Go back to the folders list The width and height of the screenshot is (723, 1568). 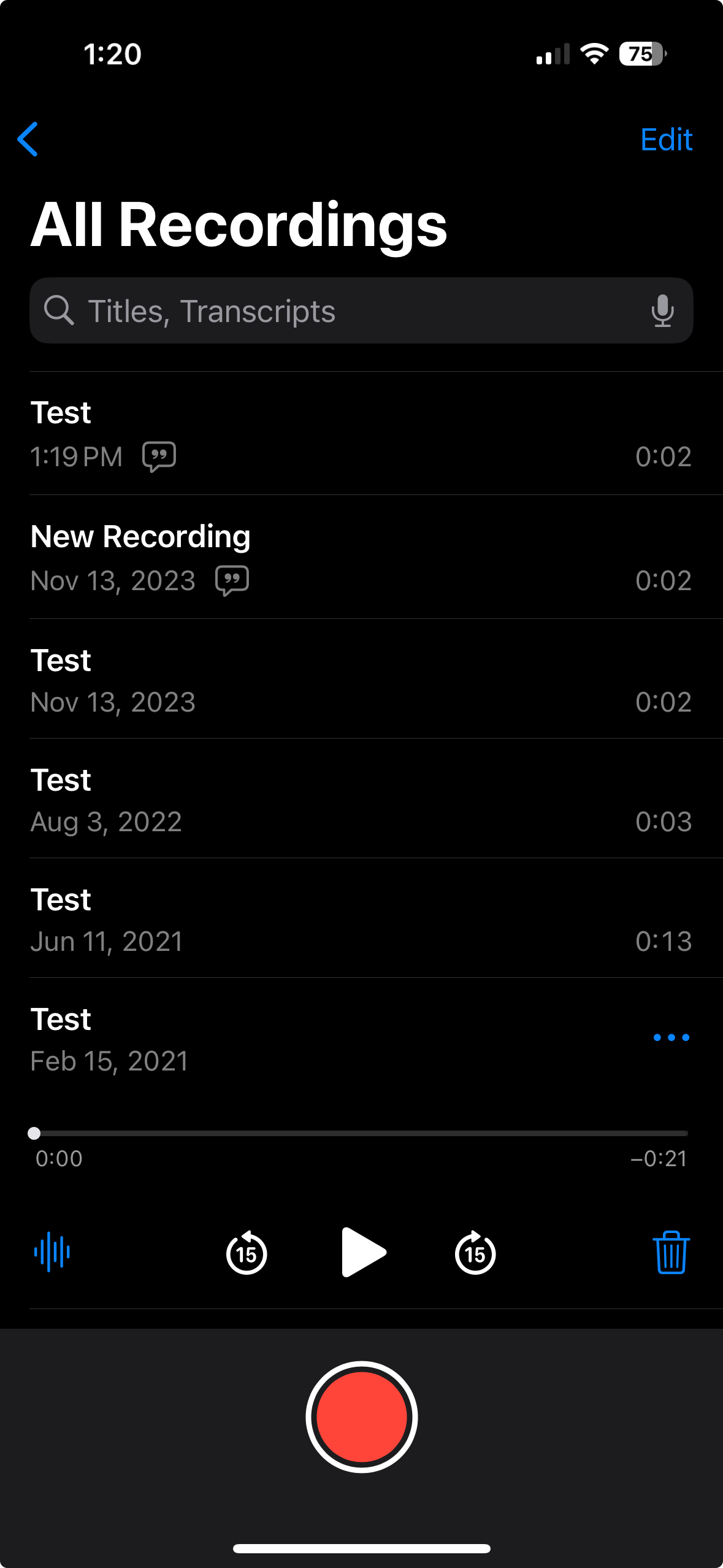click(x=28, y=139)
